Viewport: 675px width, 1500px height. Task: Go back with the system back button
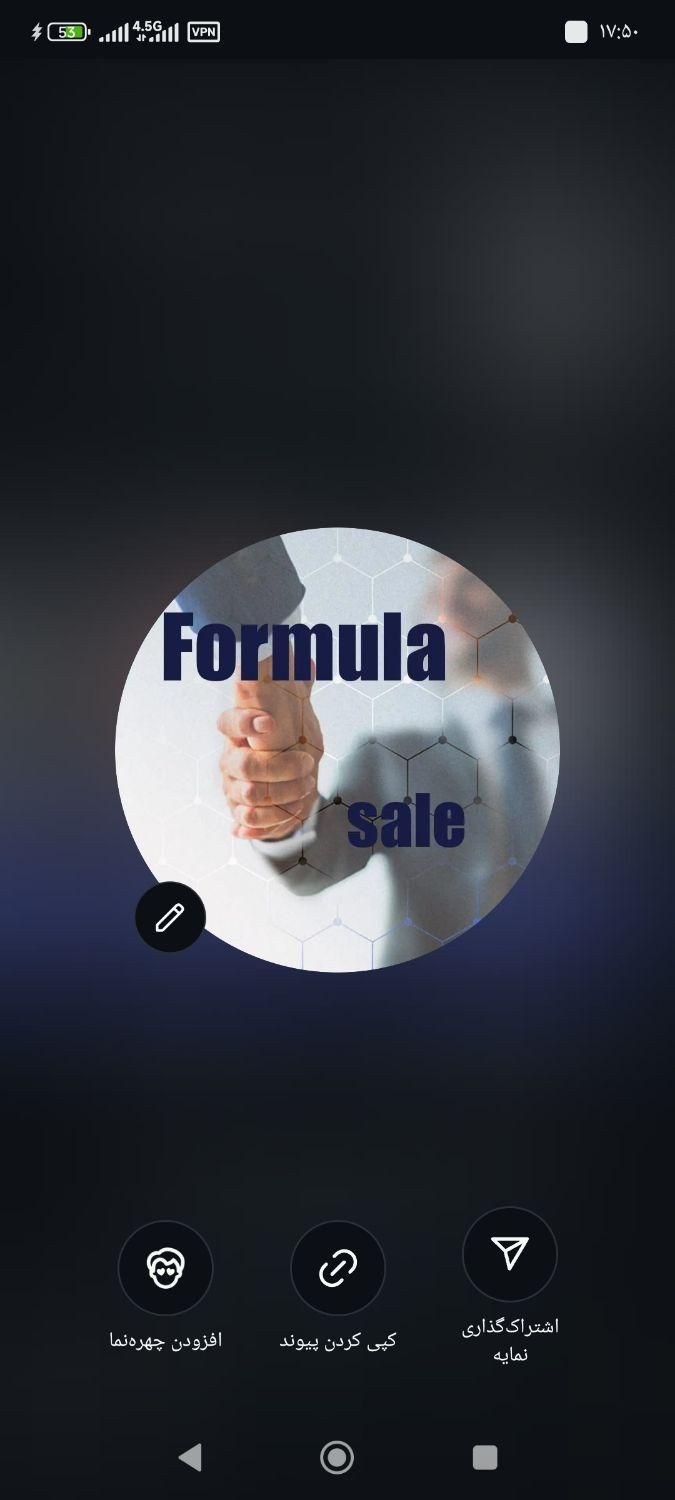[190, 1457]
